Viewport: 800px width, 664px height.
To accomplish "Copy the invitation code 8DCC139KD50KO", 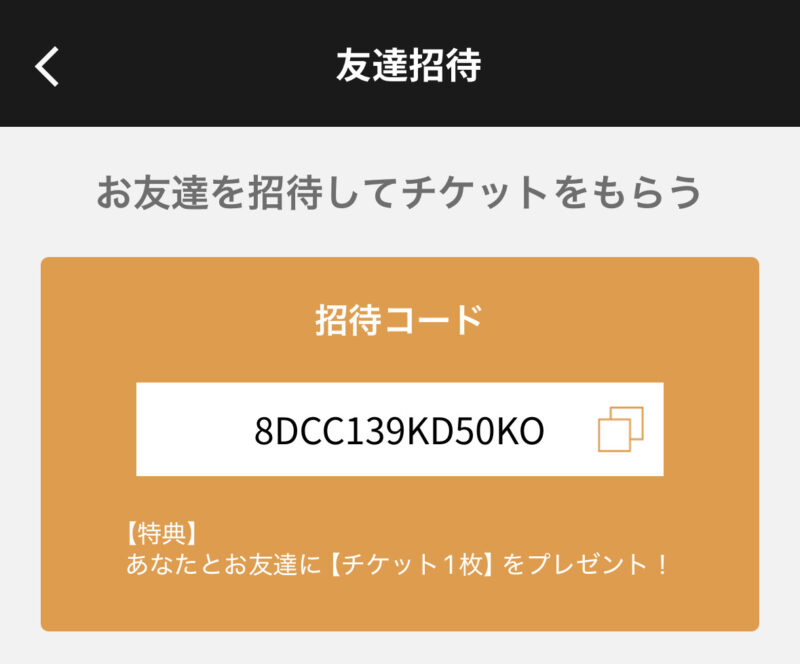I will point(620,429).
